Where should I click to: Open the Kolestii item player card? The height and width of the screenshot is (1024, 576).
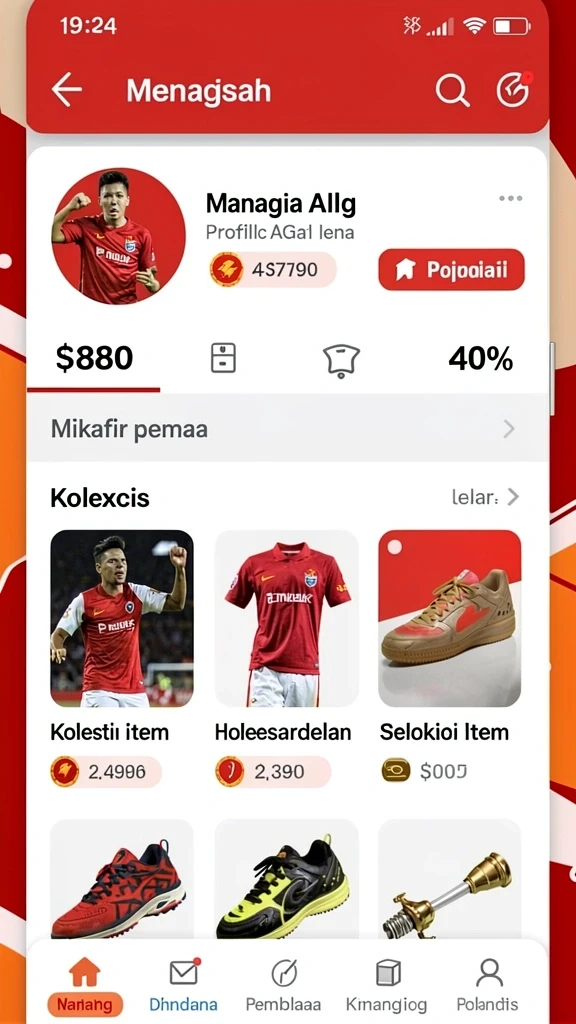click(x=122, y=618)
